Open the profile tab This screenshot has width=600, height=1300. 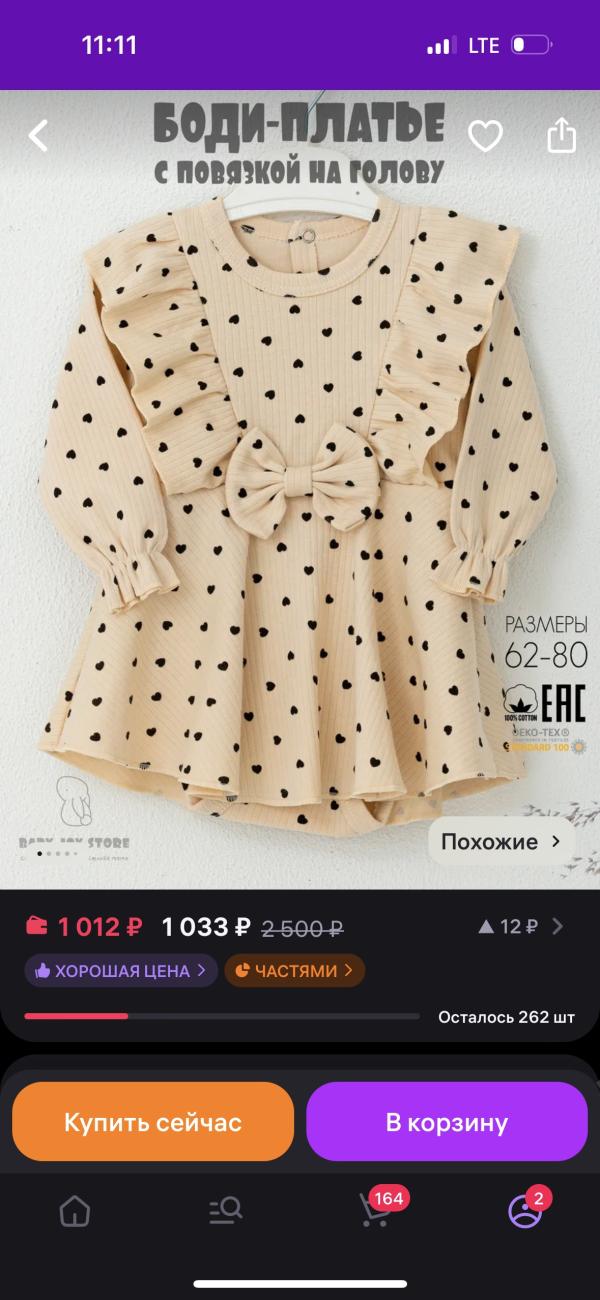[x=524, y=1212]
